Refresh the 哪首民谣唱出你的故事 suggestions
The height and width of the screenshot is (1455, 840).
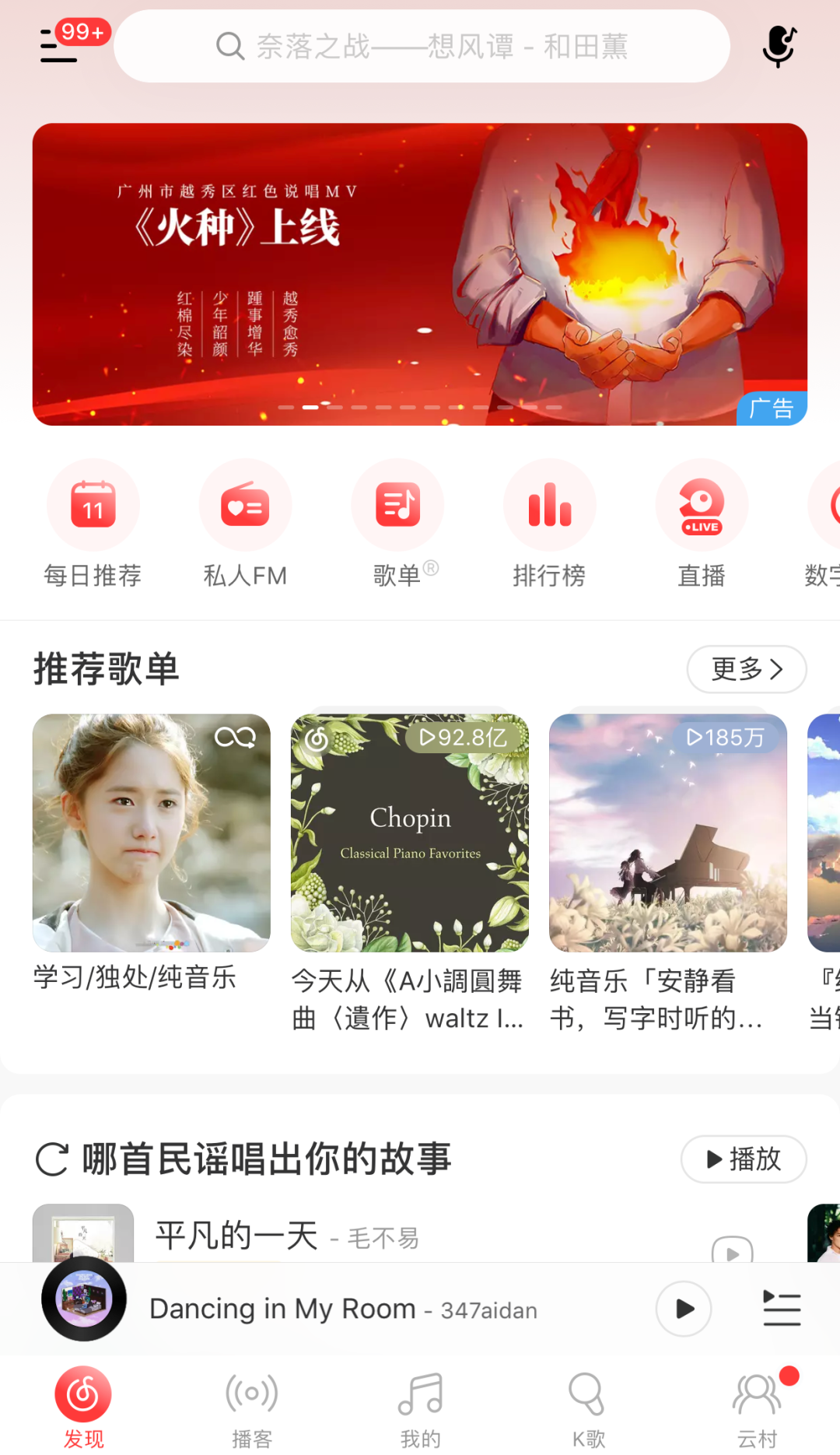click(x=50, y=1159)
